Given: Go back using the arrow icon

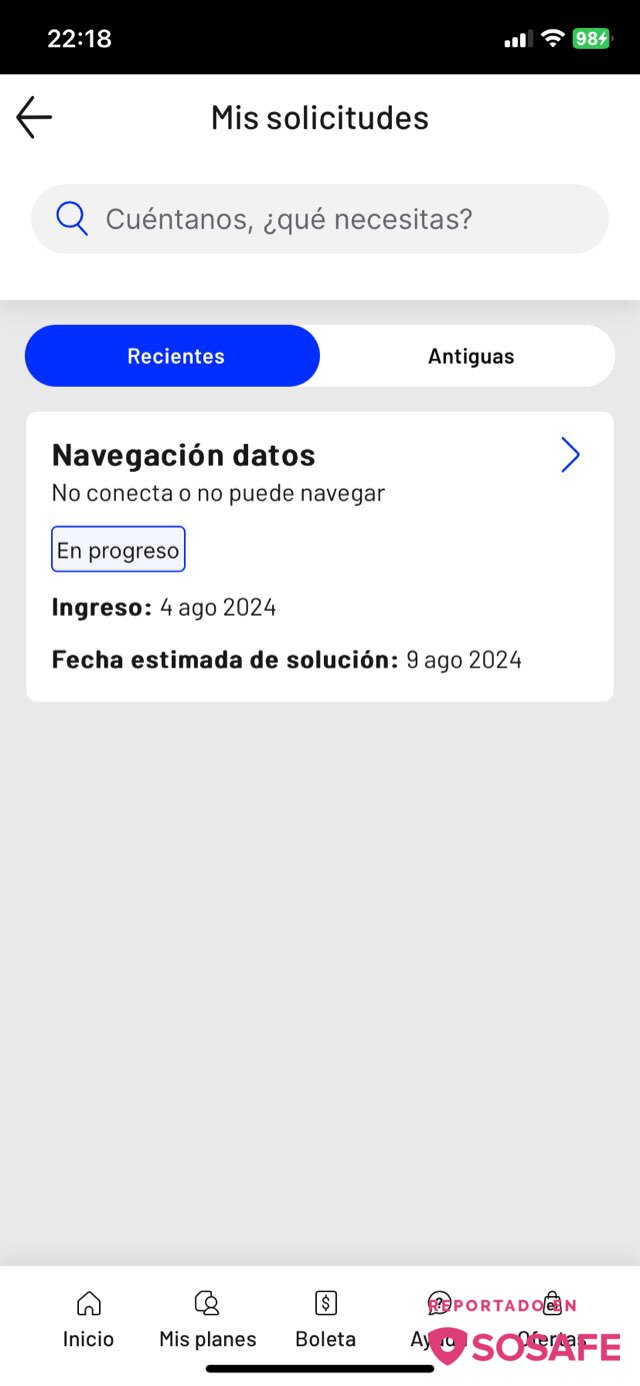Looking at the screenshot, I should (x=34, y=118).
